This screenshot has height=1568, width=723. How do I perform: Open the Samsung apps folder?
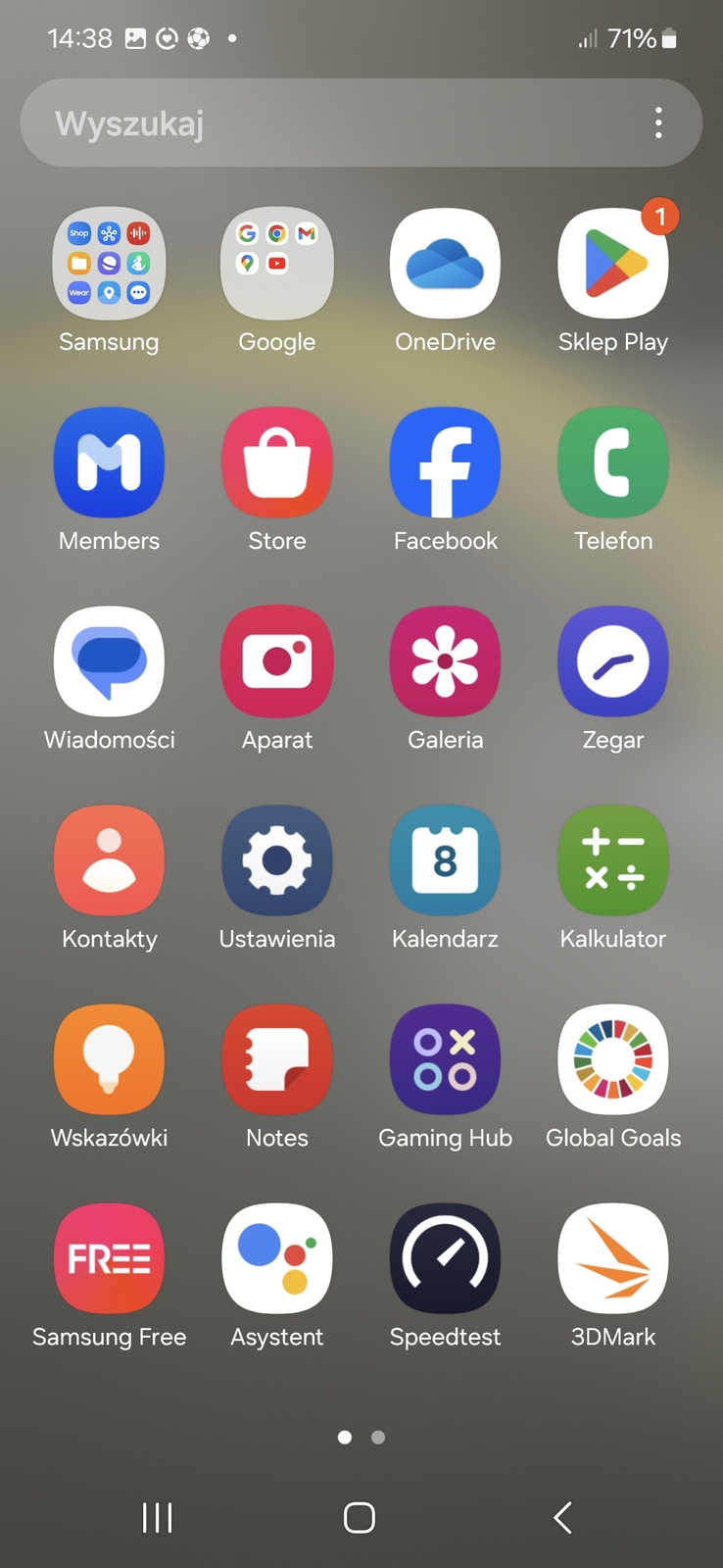pyautogui.click(x=109, y=265)
